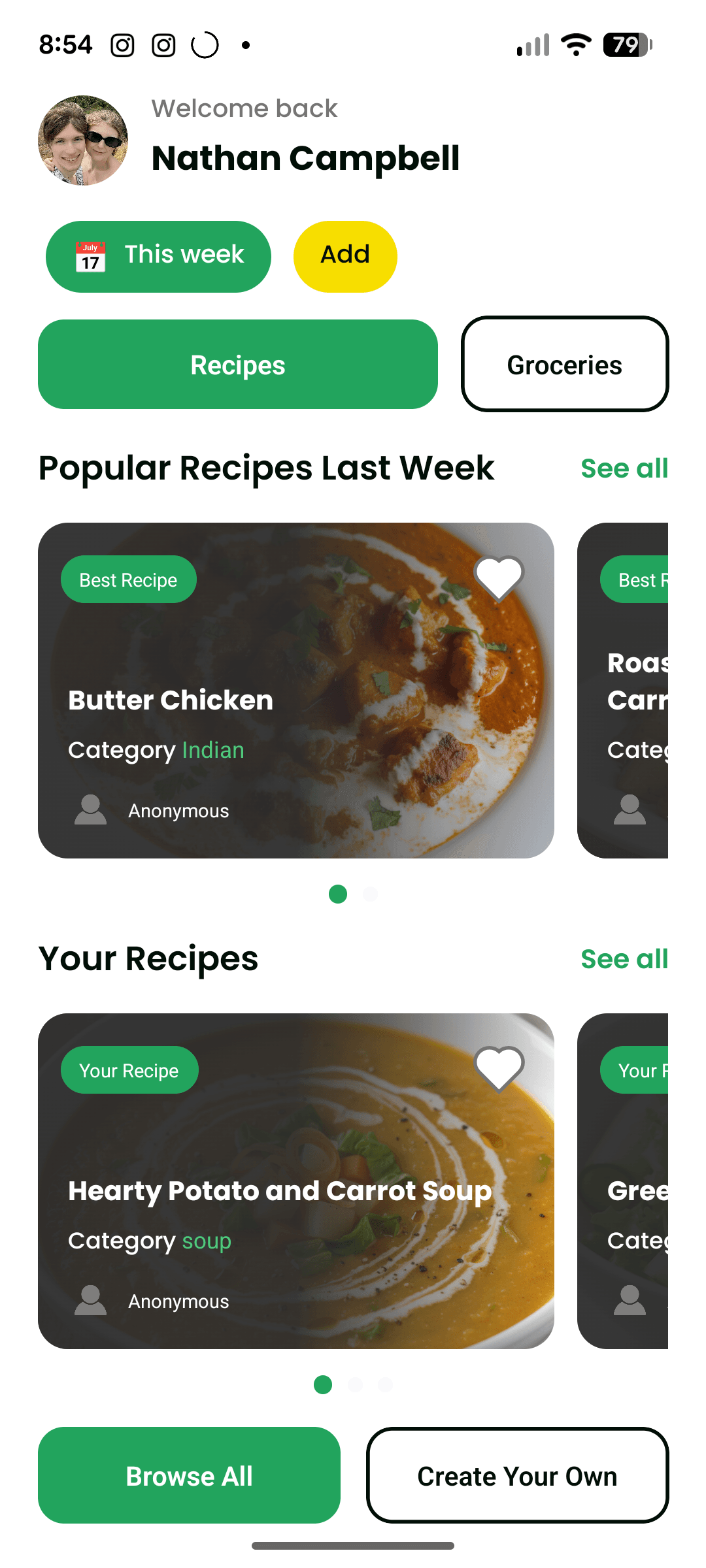706x1568 pixels.
Task: See all Popular Recipes Last Week
Action: (624, 468)
